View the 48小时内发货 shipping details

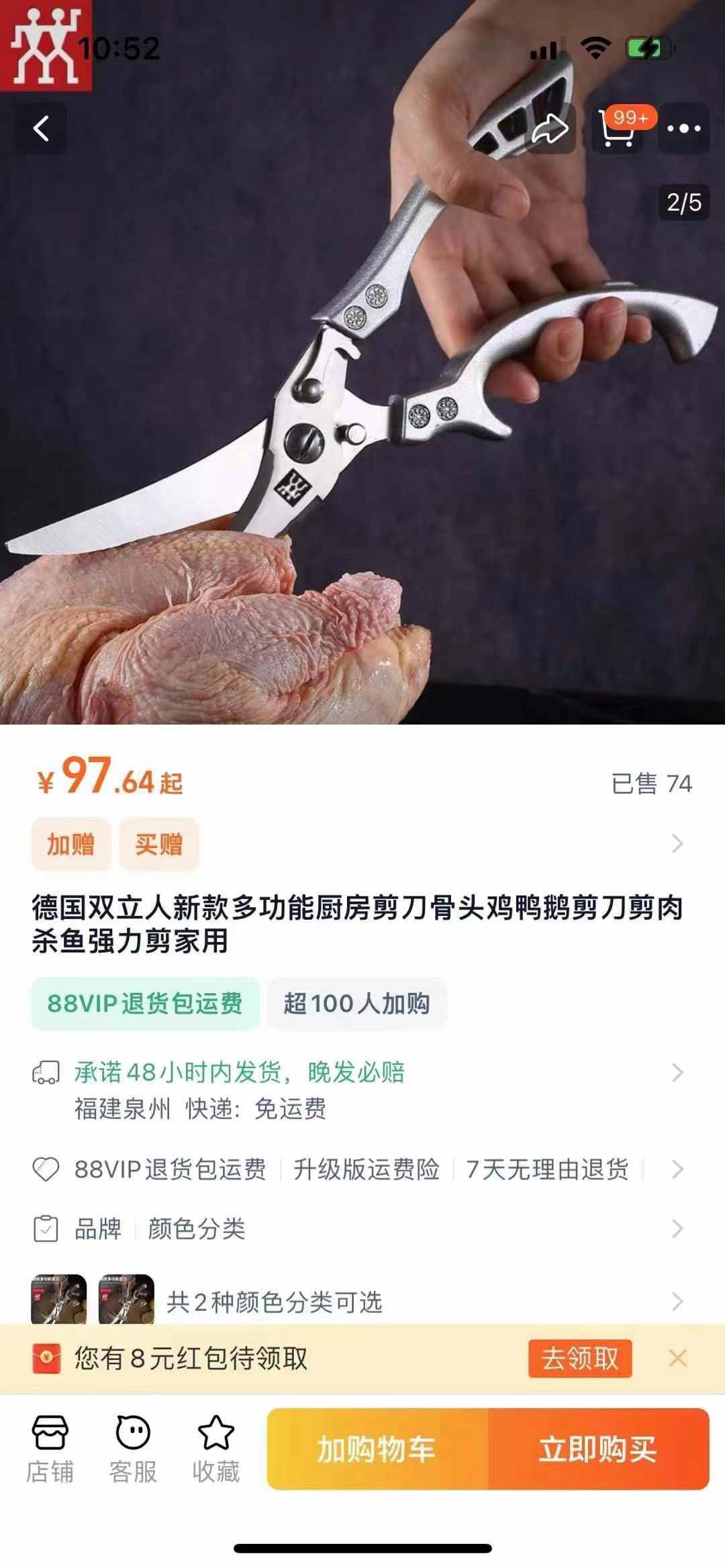pyautogui.click(x=362, y=1072)
